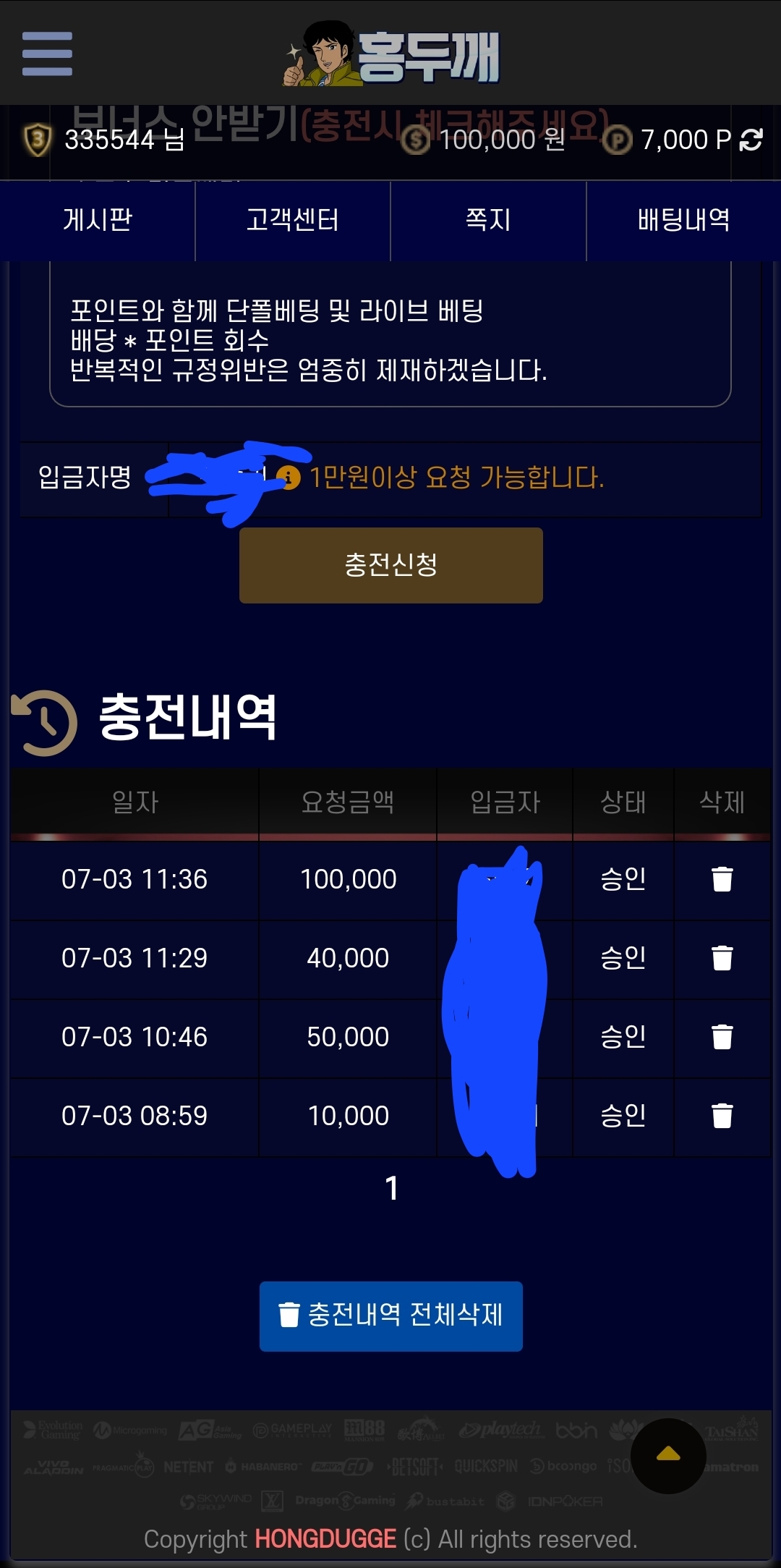Open the 게시판 tab
The image size is (781, 1568).
click(98, 220)
